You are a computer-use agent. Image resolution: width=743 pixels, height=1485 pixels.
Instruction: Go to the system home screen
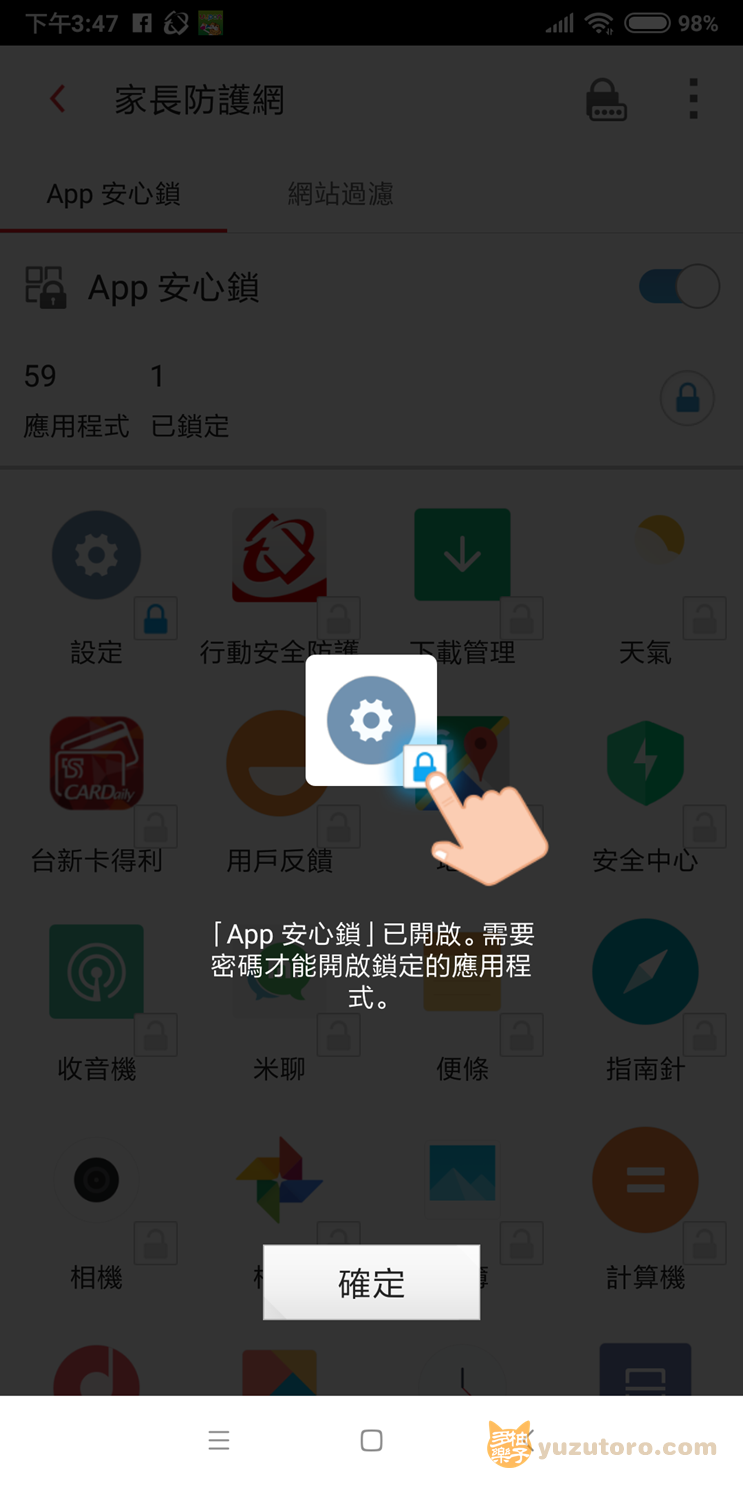coord(371,1440)
